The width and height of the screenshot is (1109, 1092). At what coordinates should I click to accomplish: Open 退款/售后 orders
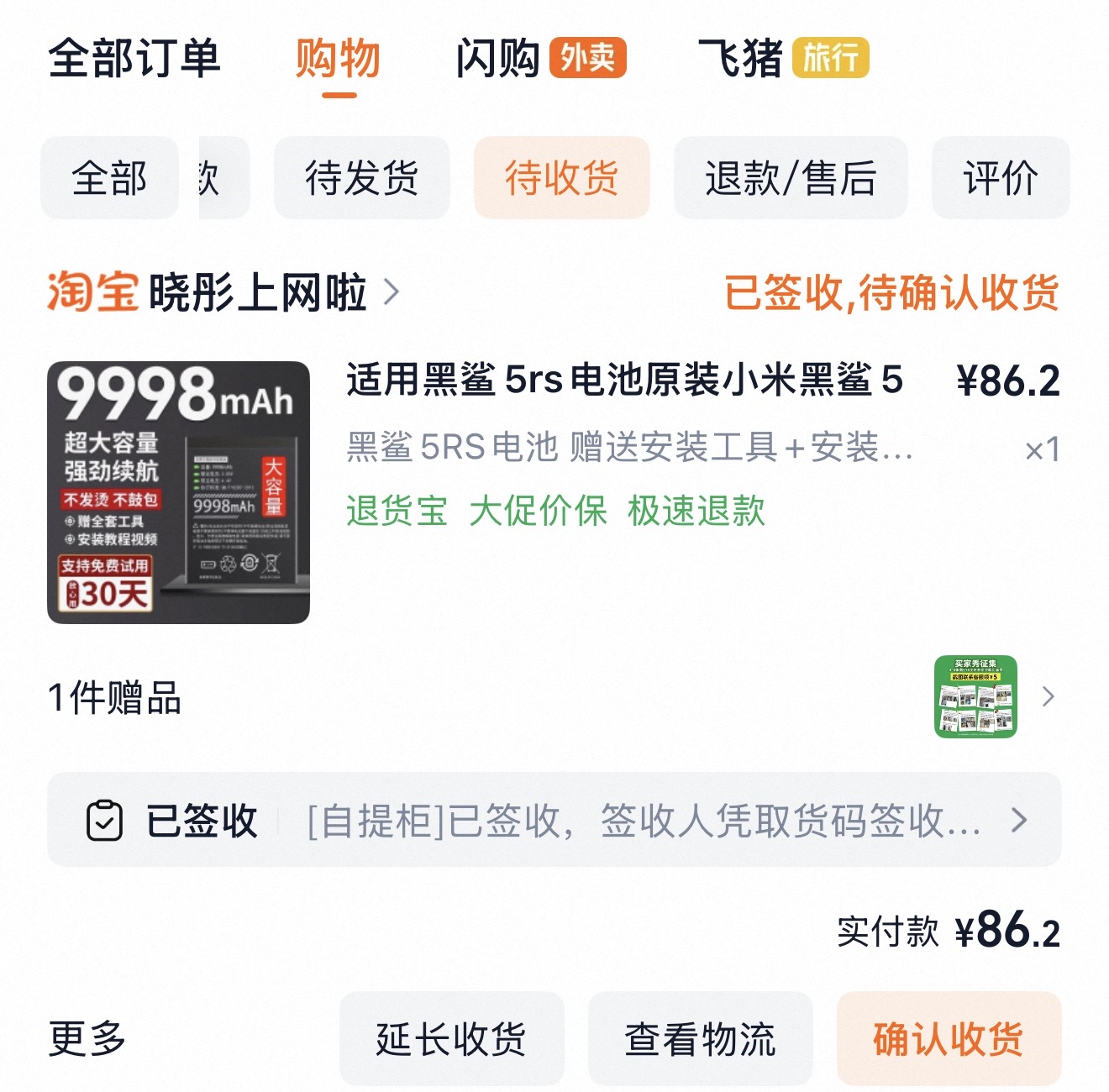(790, 178)
